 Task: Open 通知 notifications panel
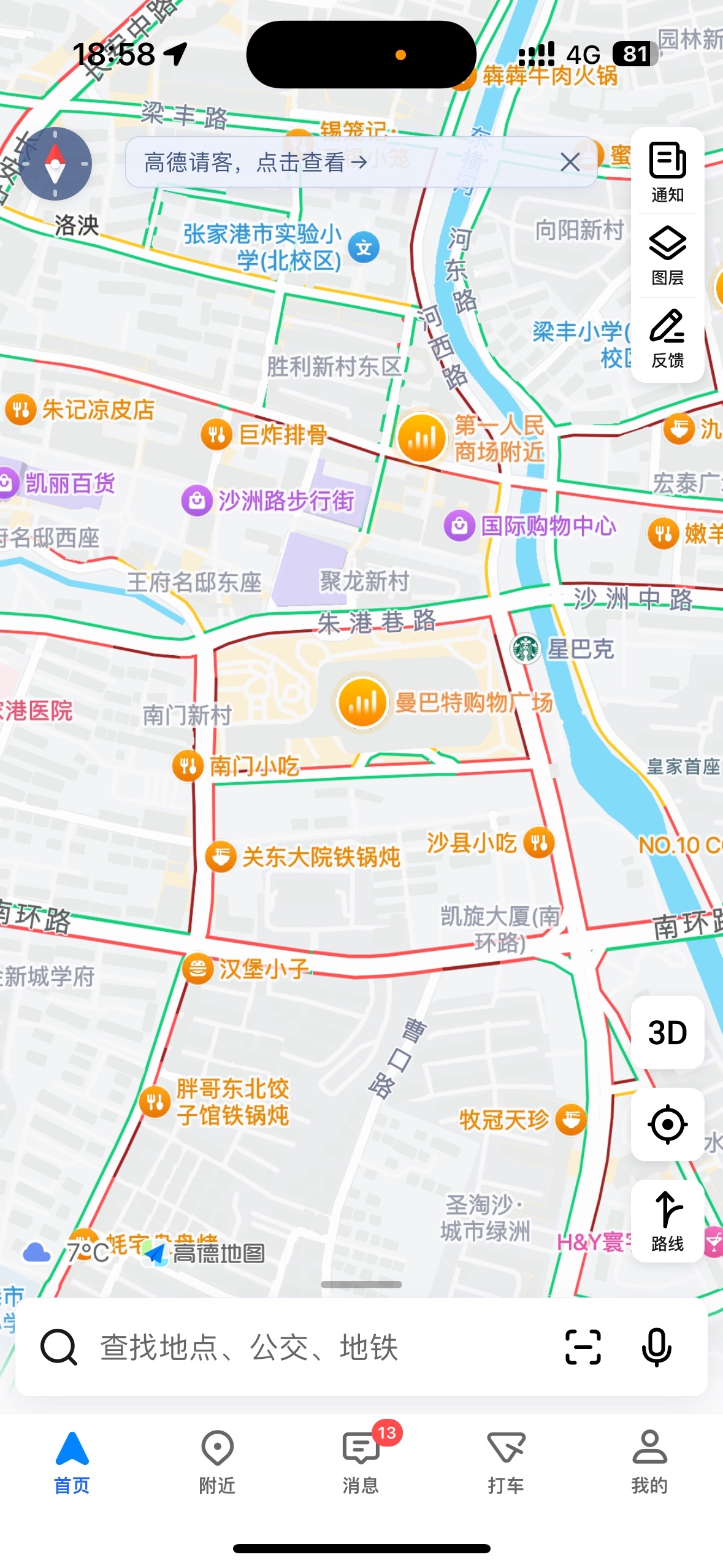point(667,172)
